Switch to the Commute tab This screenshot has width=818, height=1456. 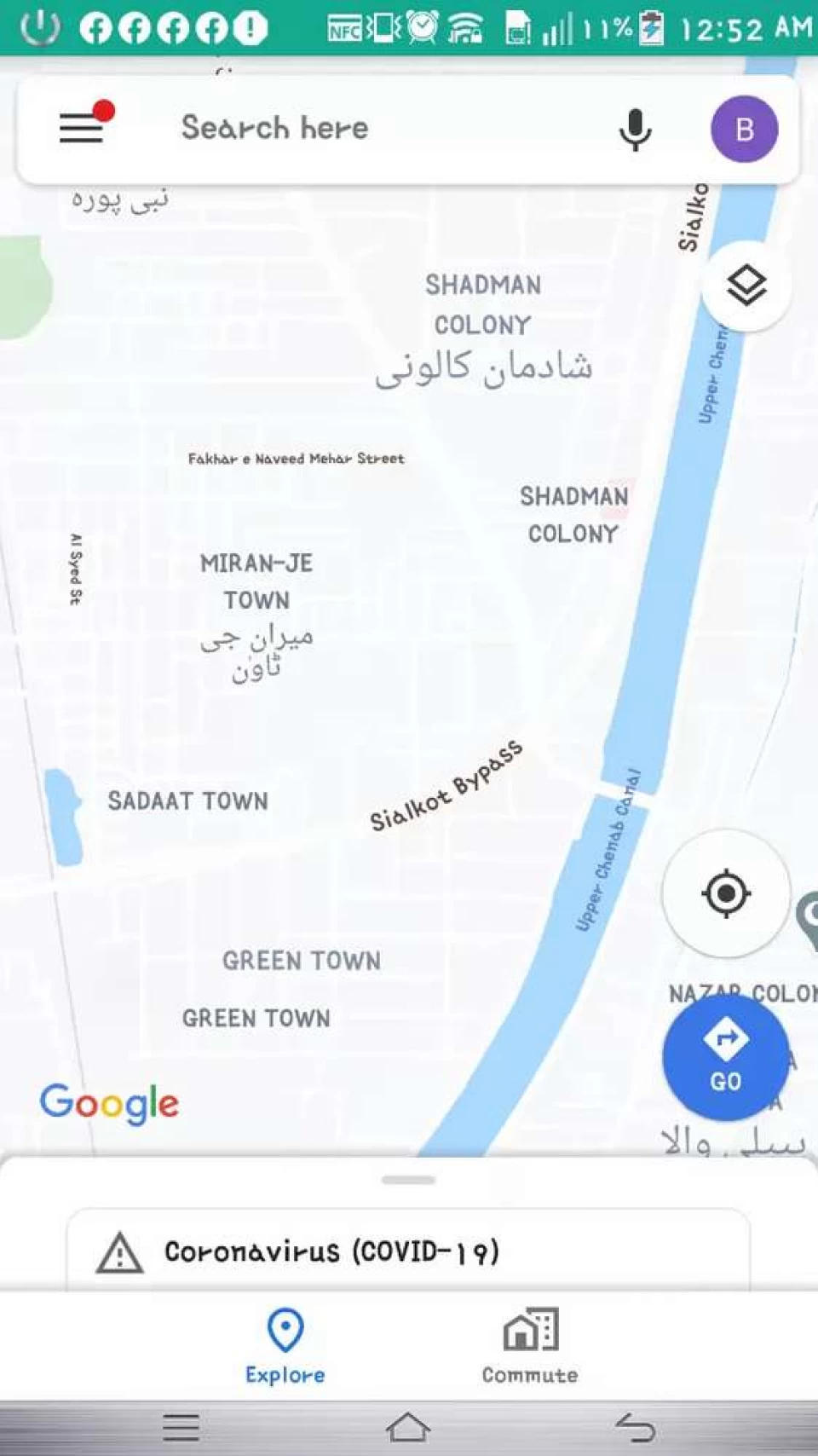coord(529,1345)
